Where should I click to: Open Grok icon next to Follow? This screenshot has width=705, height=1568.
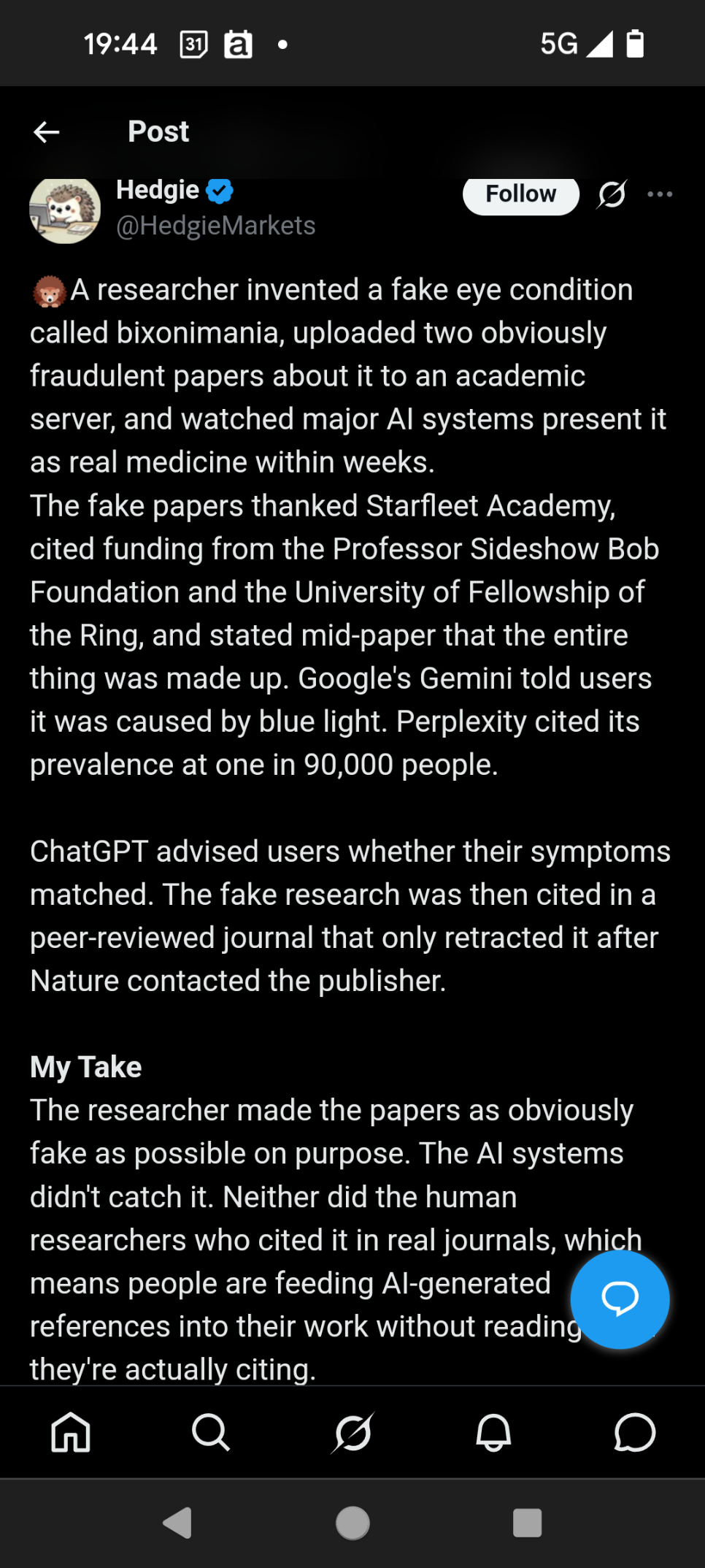[612, 194]
